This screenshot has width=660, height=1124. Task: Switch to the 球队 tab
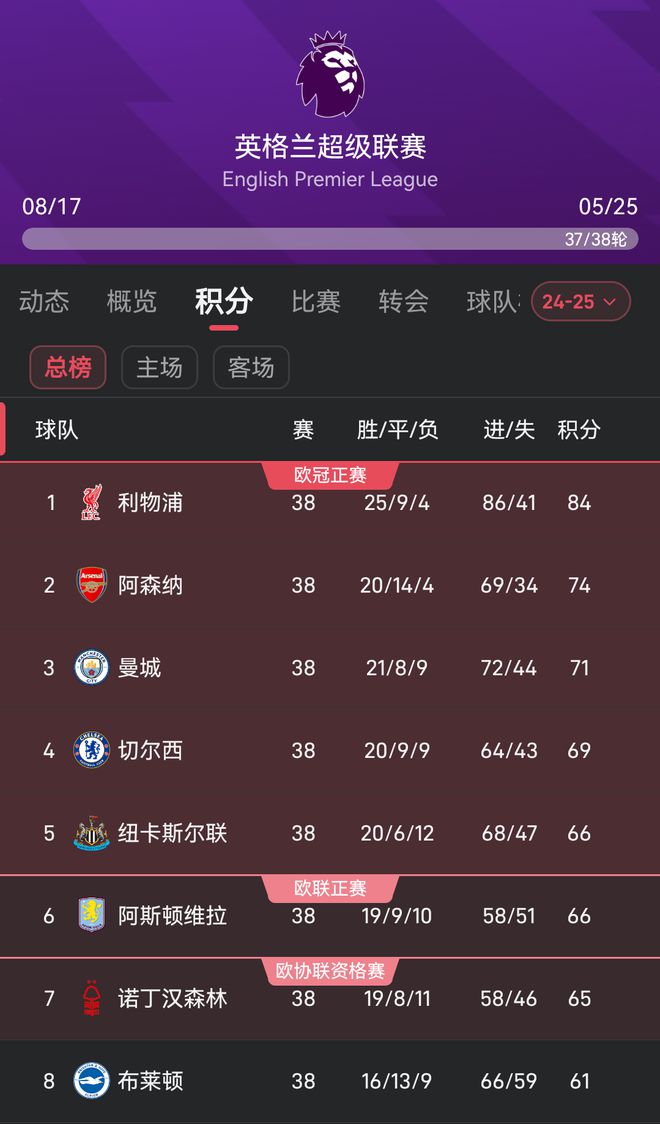(x=492, y=301)
